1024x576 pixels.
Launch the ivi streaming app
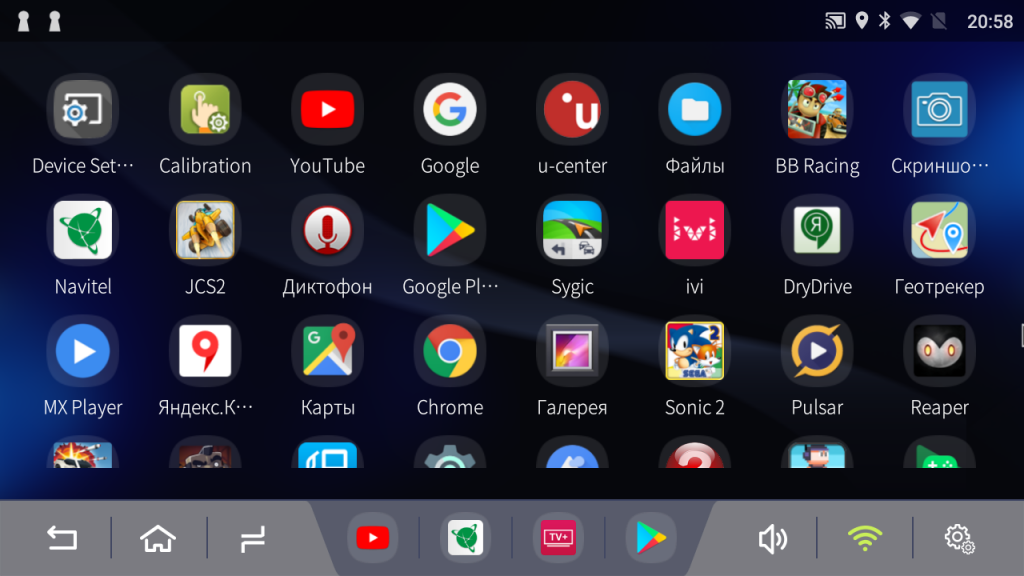point(695,231)
